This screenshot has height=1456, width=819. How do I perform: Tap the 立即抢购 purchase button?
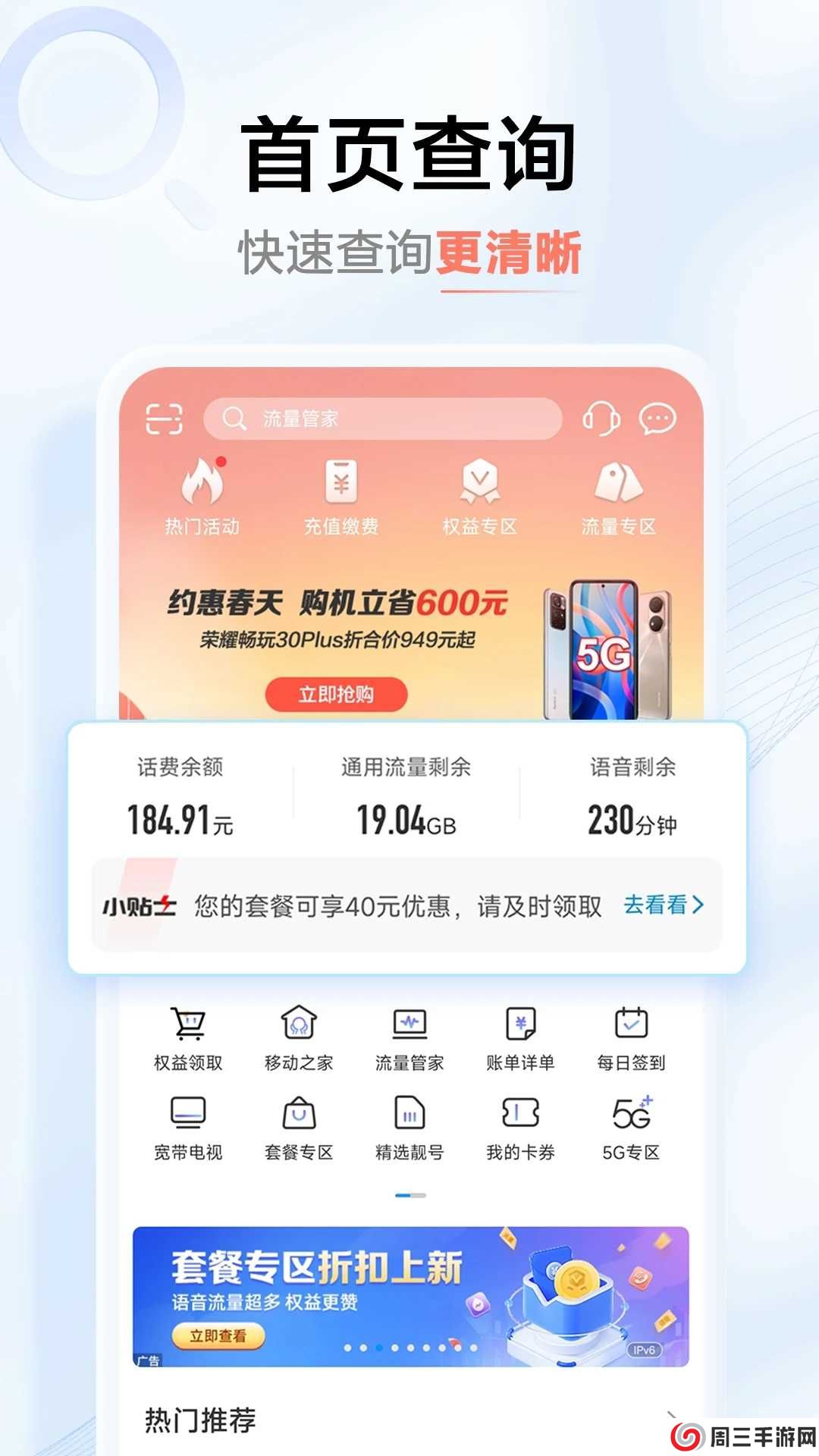tap(336, 695)
